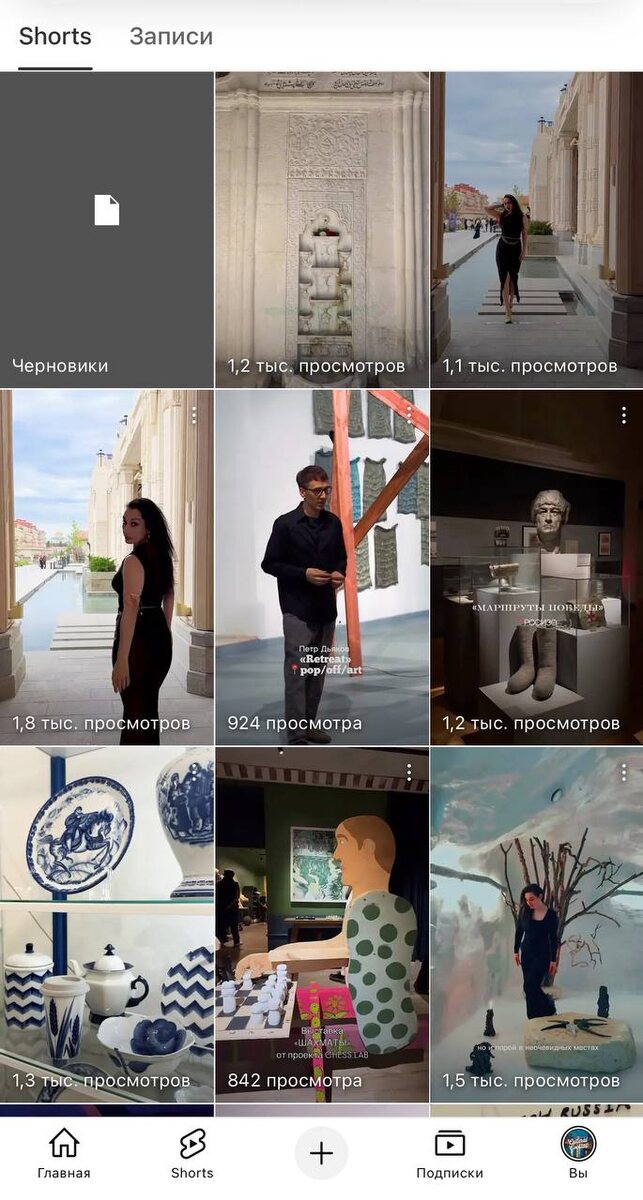Open overflow menu on the 842 просмотра short
643x1200 pixels.
click(408, 772)
